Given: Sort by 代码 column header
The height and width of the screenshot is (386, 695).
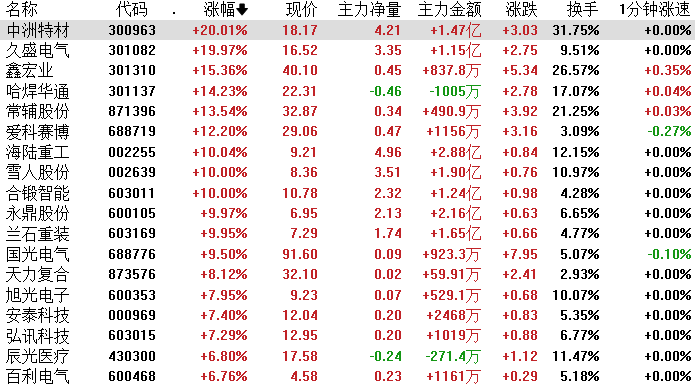Looking at the screenshot, I should [132, 9].
